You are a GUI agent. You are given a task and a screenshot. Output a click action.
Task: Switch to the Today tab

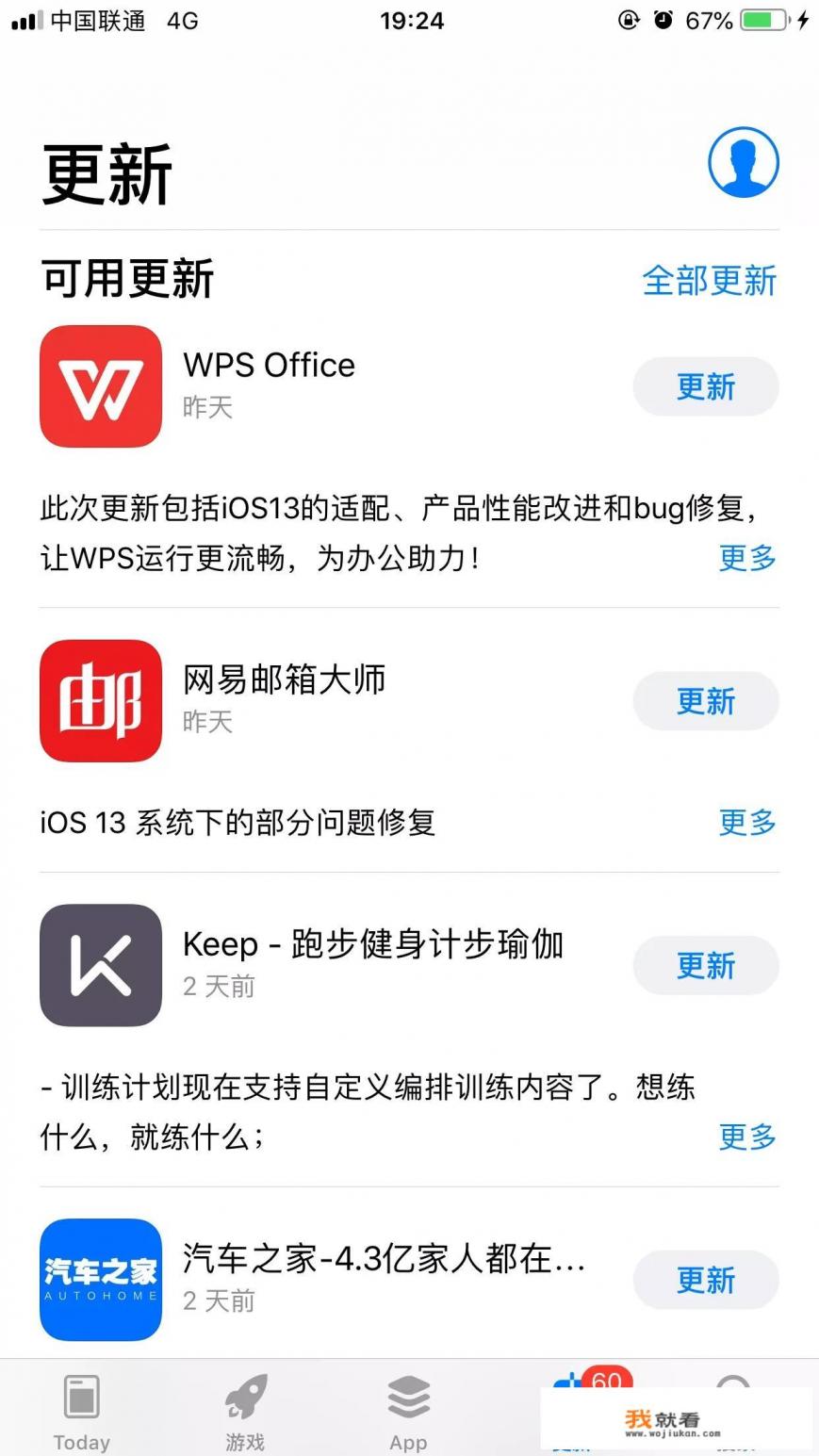pyautogui.click(x=82, y=1411)
